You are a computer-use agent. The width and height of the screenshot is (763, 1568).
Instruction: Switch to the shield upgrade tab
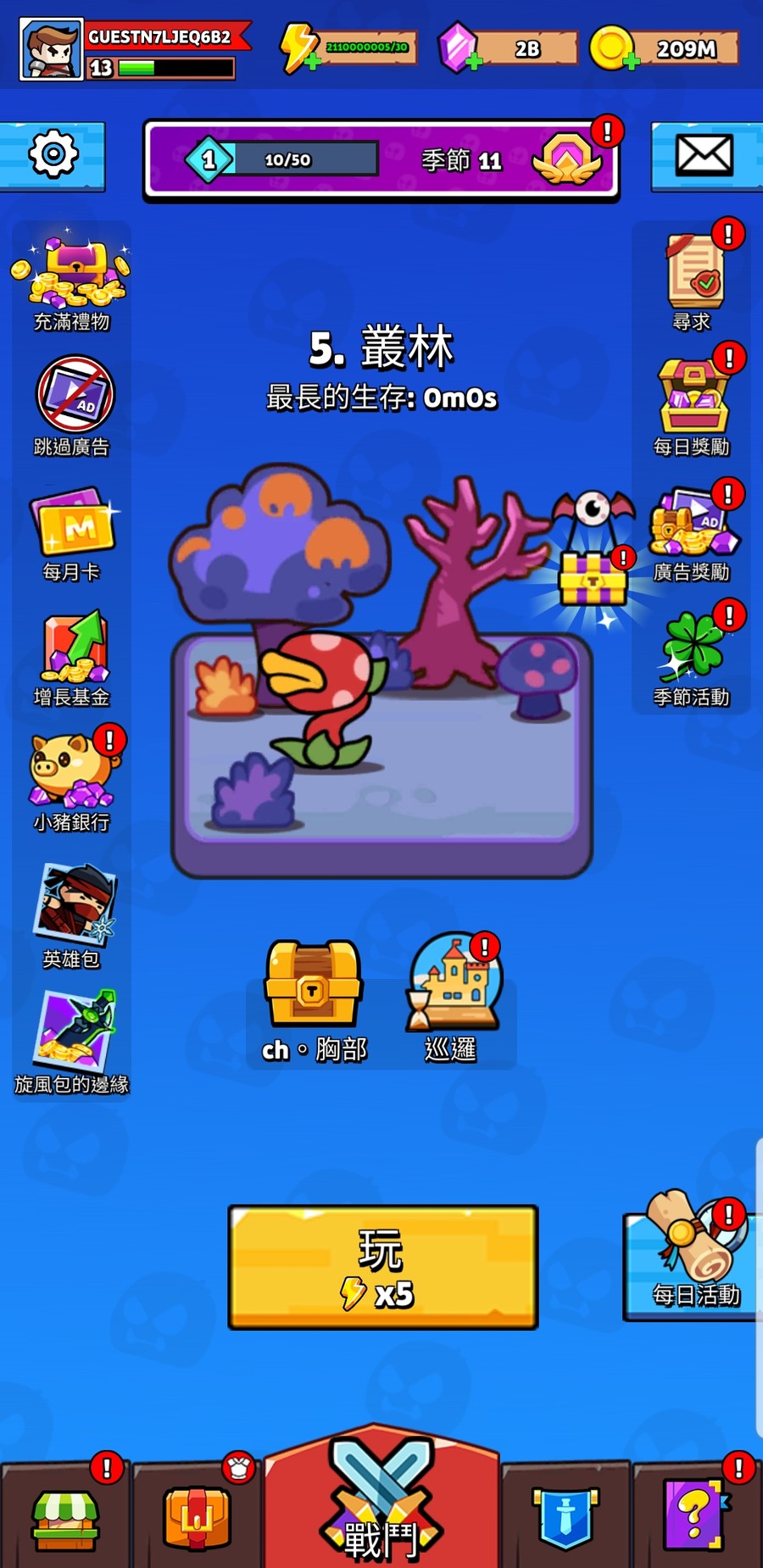565,1515
